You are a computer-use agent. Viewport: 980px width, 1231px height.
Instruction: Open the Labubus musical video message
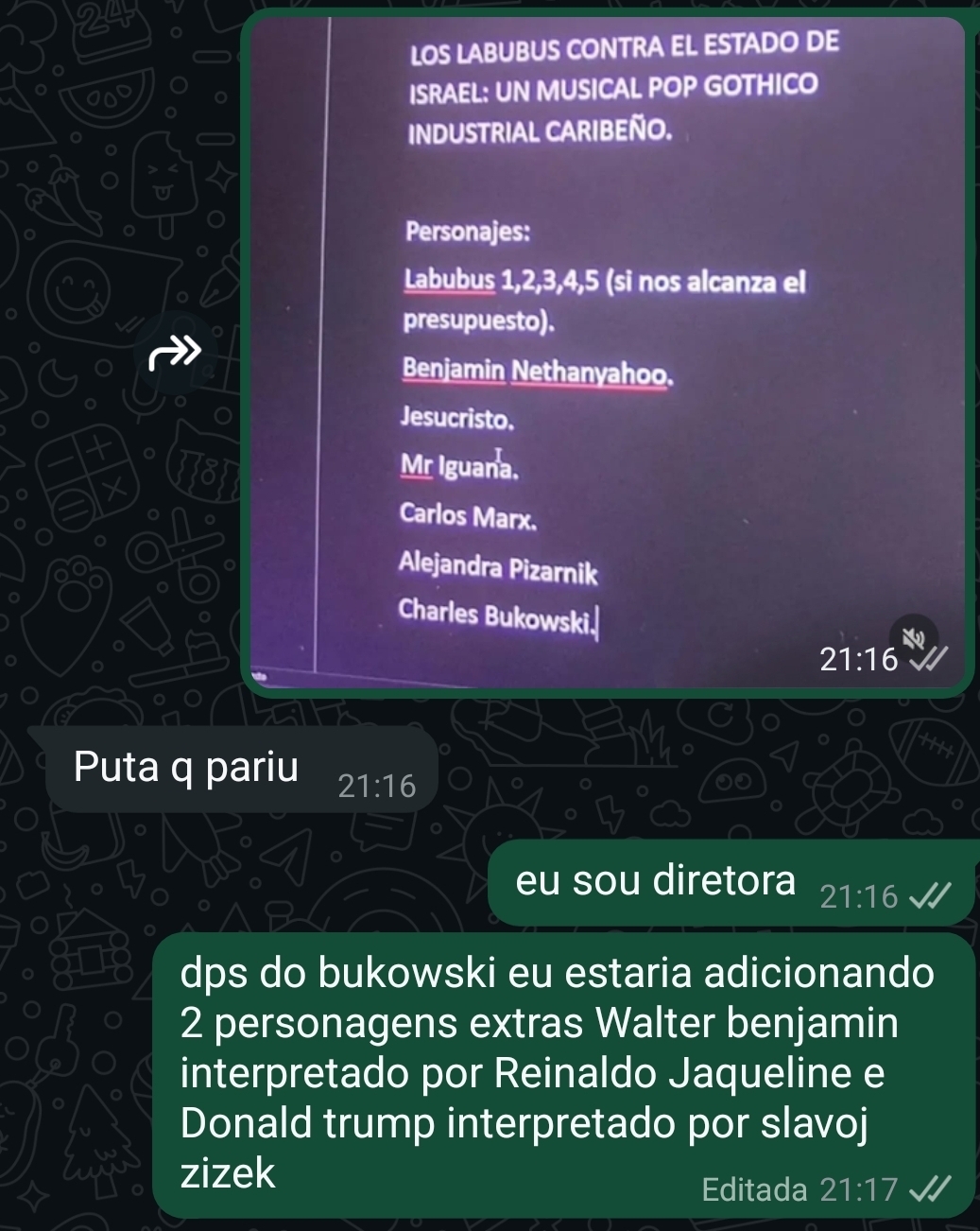coord(605,350)
